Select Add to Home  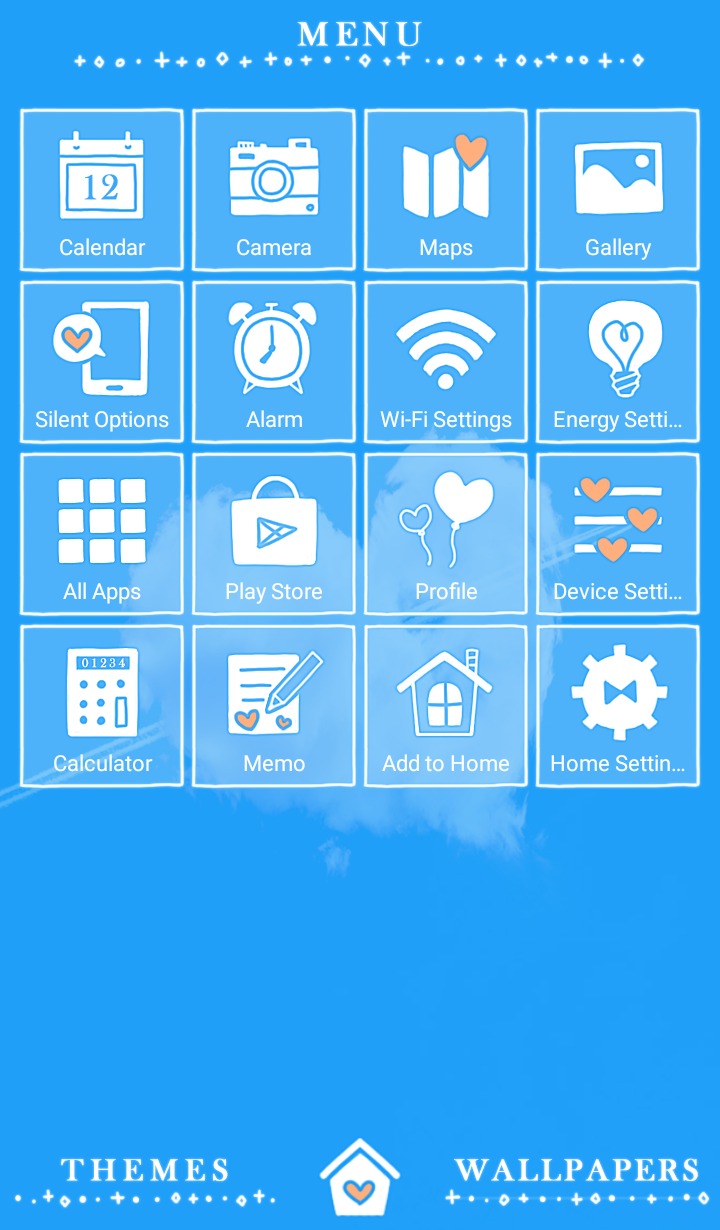coord(446,706)
